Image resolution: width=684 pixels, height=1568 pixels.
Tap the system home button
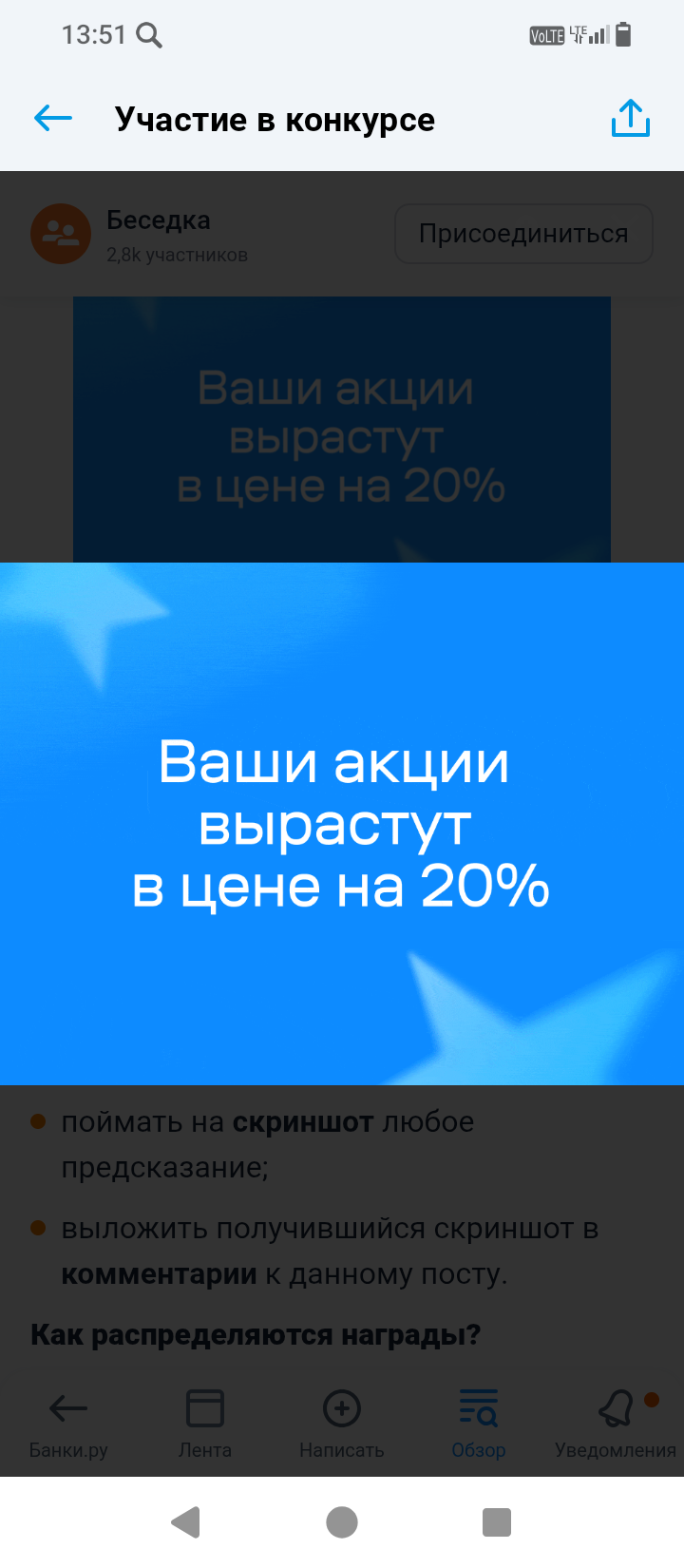click(x=342, y=1522)
